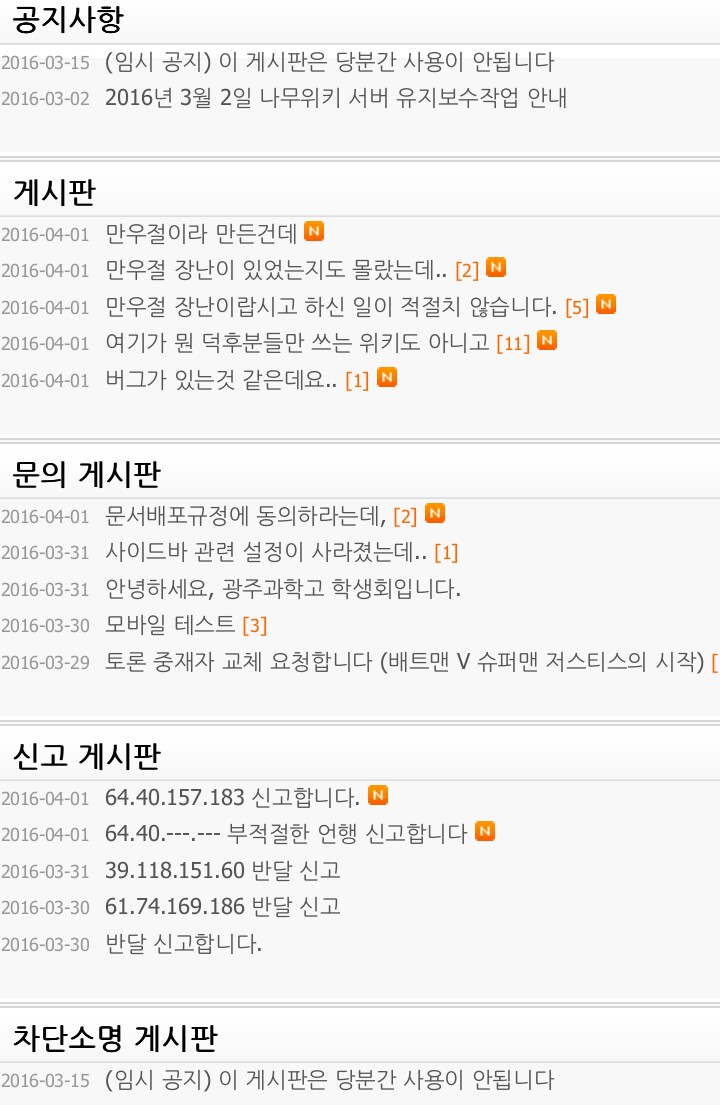The width and height of the screenshot is (720, 1105).
Task: Open post 사이드바 관련 설정이 사라졌는데
Action: coord(266,553)
